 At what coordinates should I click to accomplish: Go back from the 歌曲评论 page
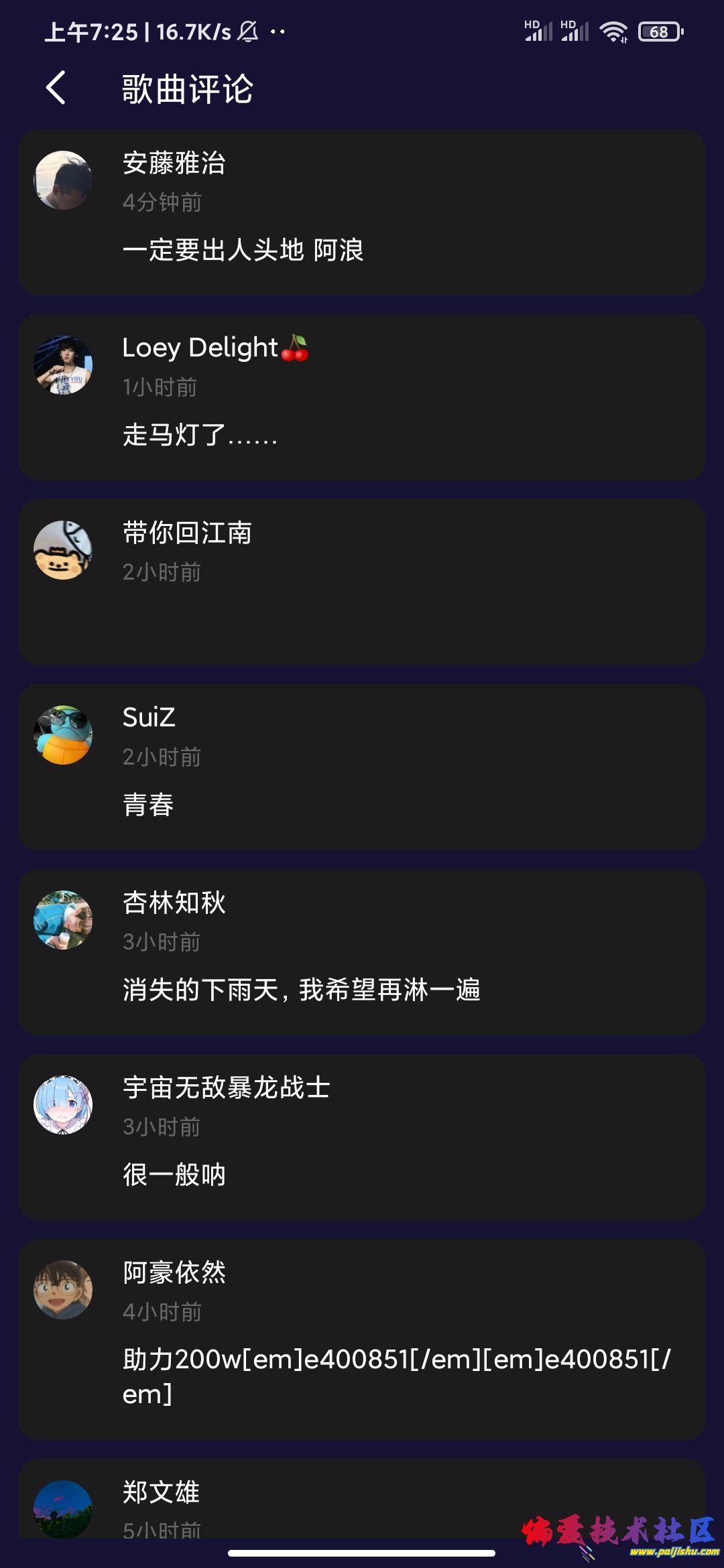click(x=56, y=88)
